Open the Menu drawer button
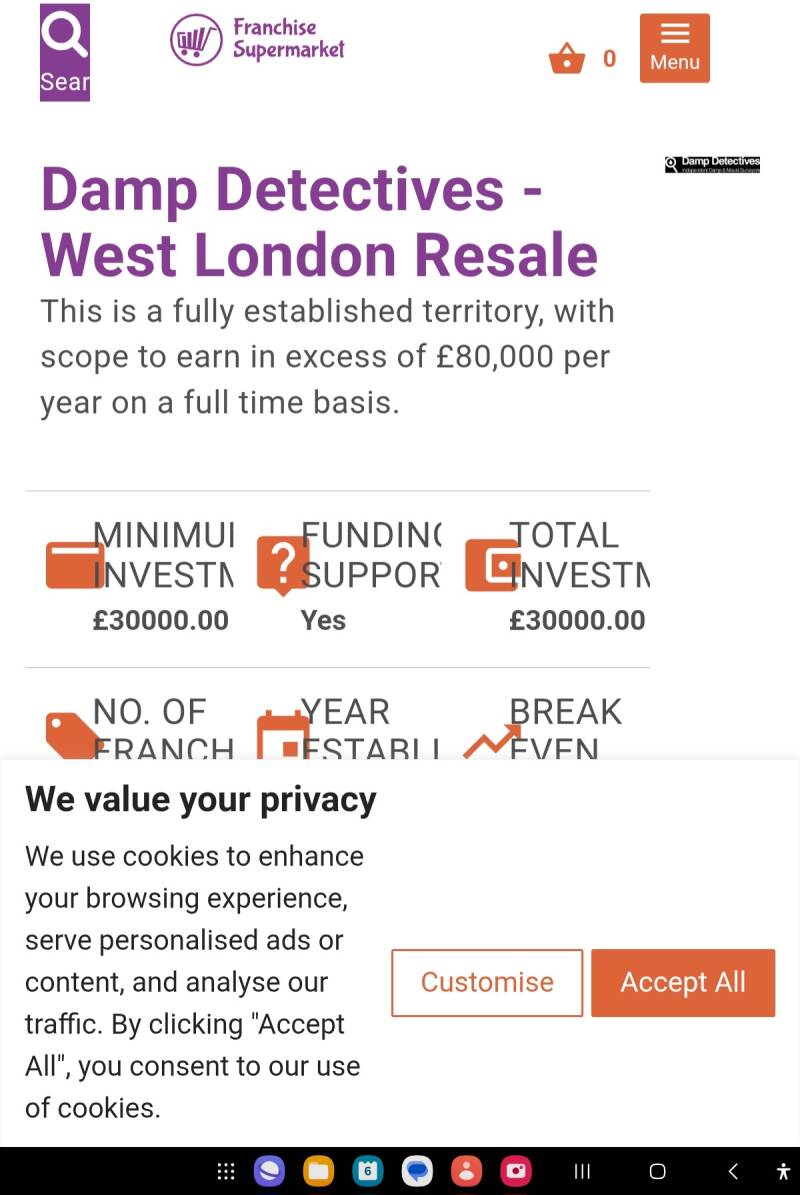Image resolution: width=800 pixels, height=1195 pixels. (674, 48)
